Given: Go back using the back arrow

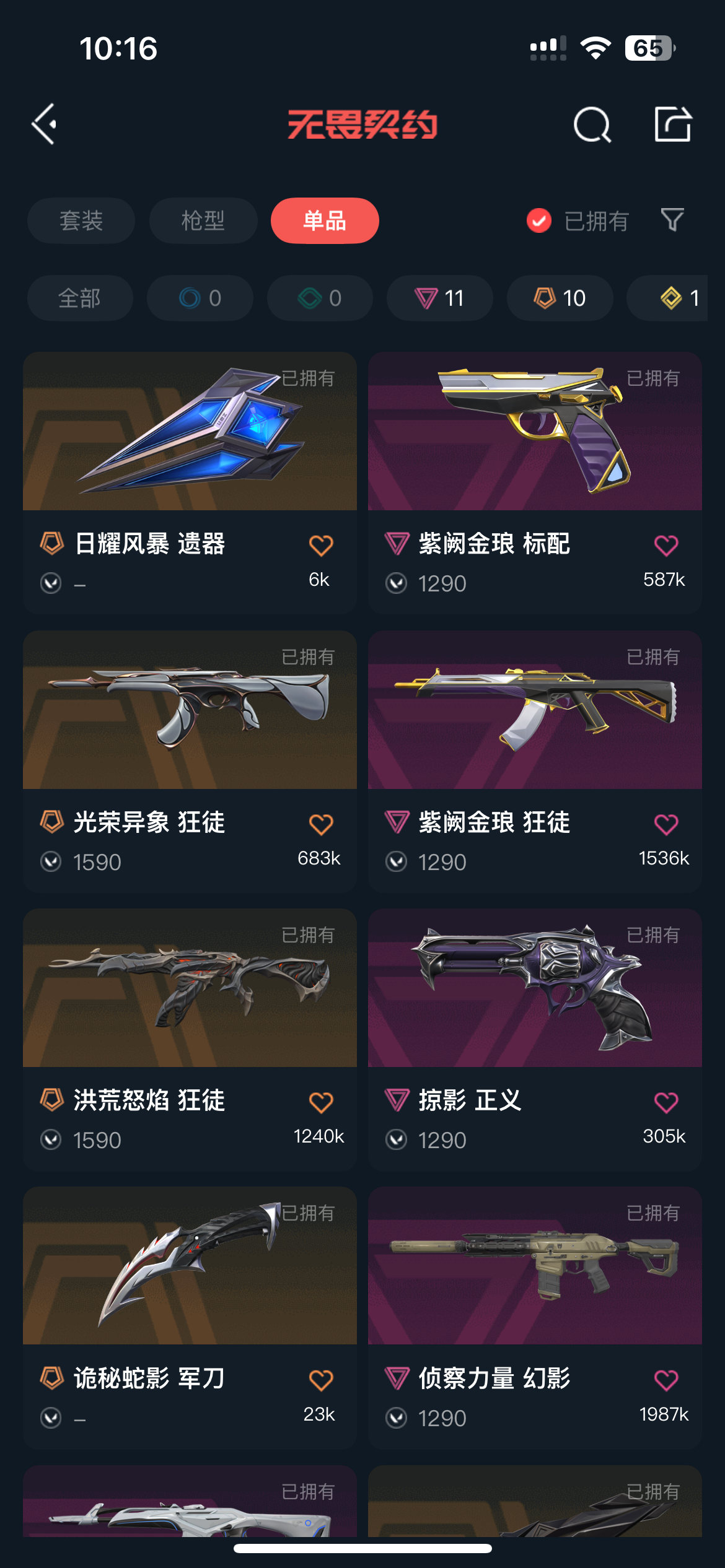Looking at the screenshot, I should (45, 124).
